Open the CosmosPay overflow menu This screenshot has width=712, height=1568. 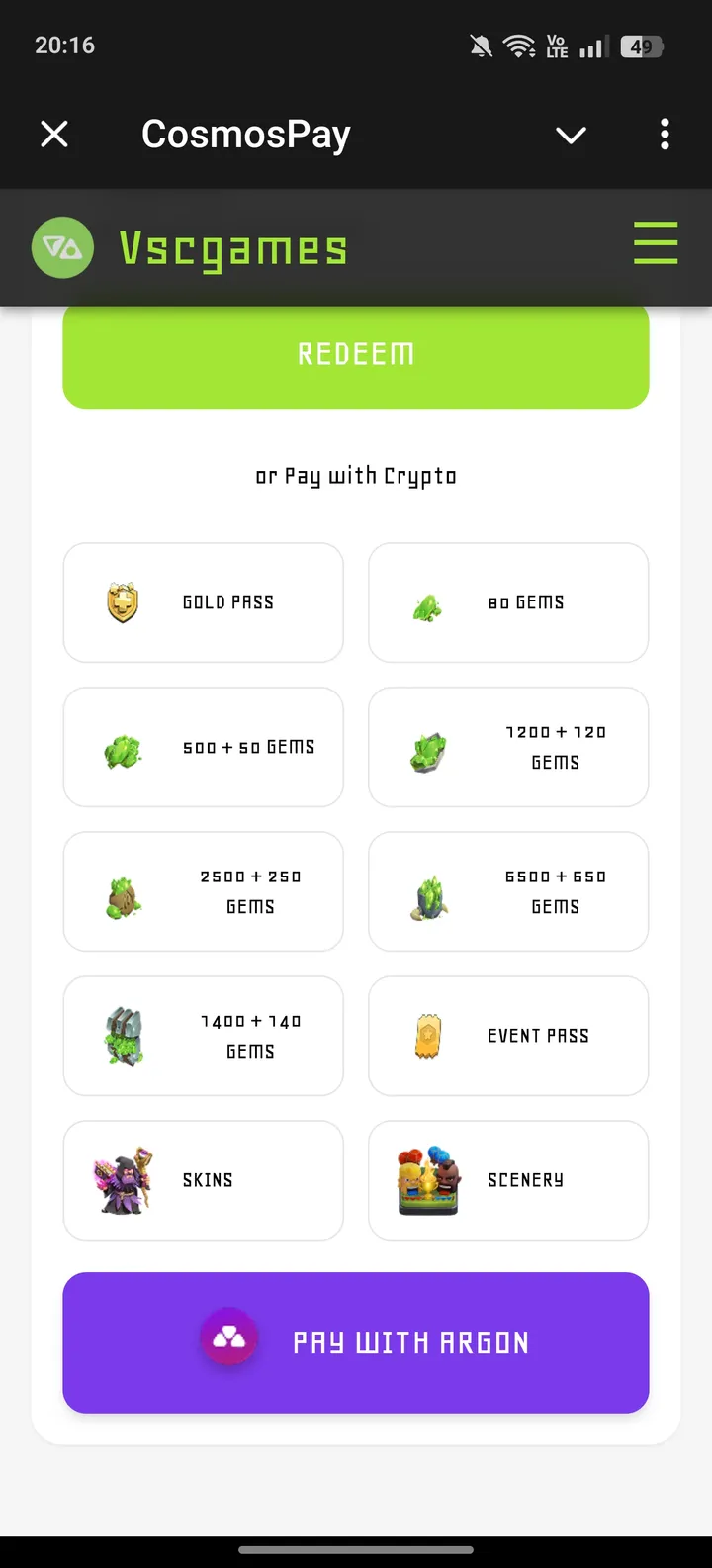(665, 135)
